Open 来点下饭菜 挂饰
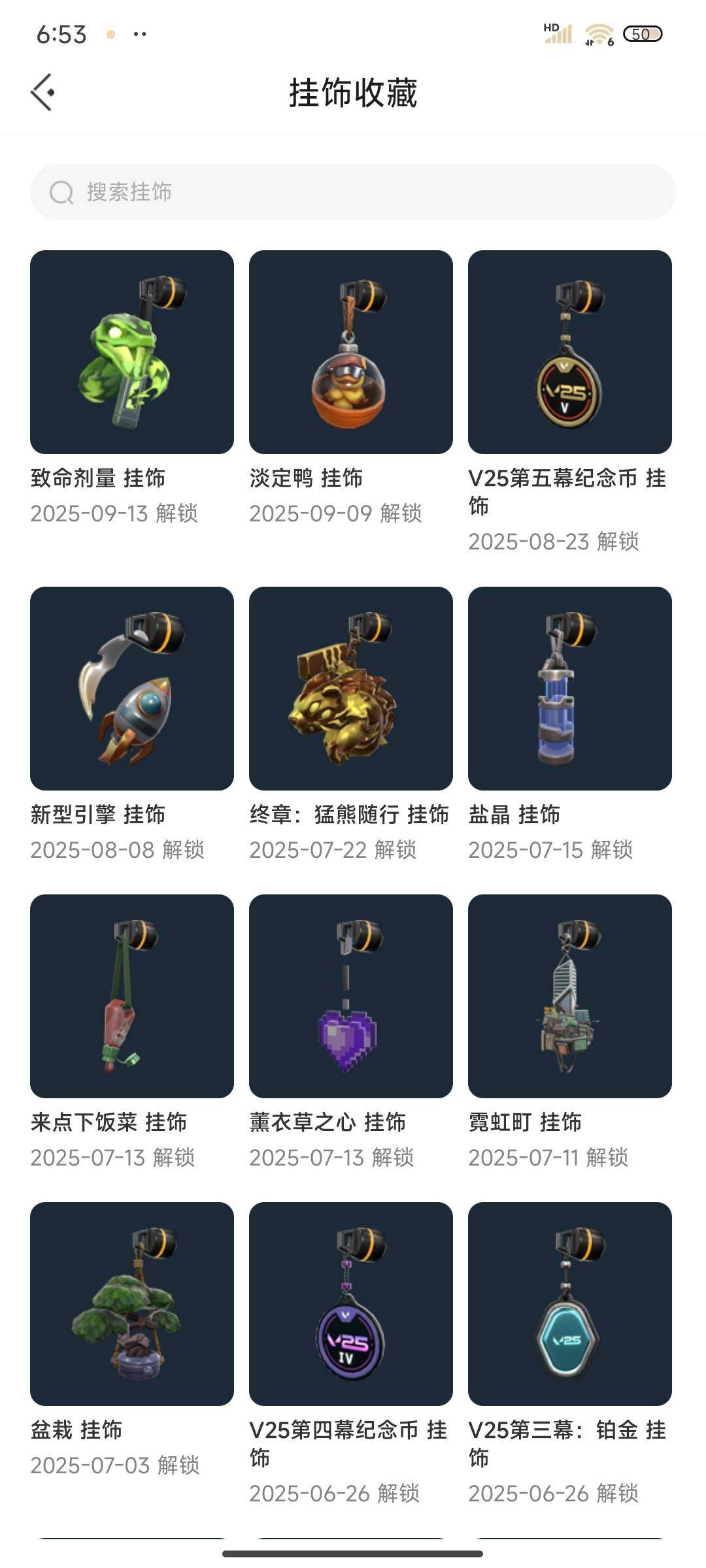Screen dimensions: 706x1568 tap(132, 996)
